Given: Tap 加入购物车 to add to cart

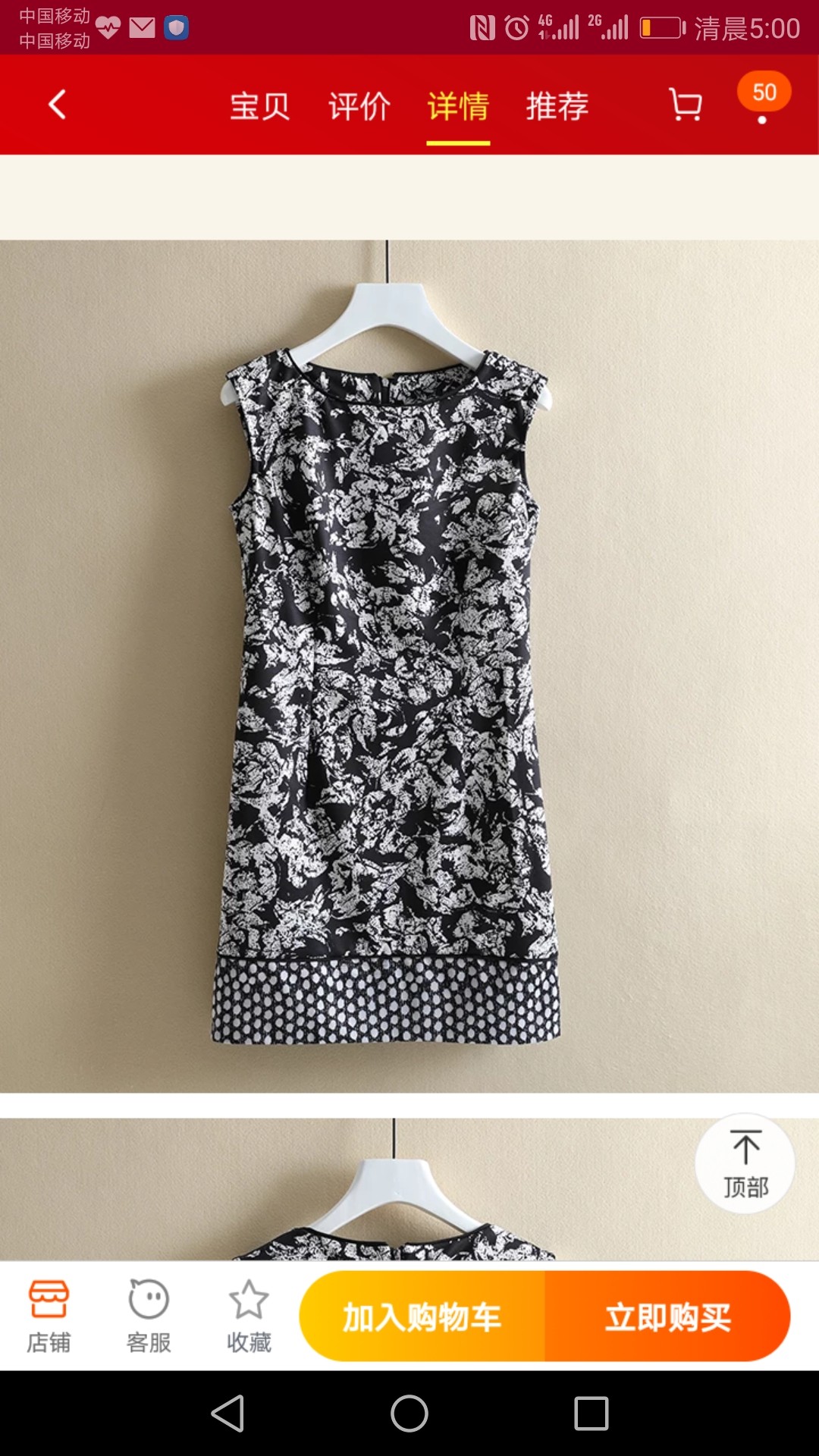Looking at the screenshot, I should click(422, 1316).
